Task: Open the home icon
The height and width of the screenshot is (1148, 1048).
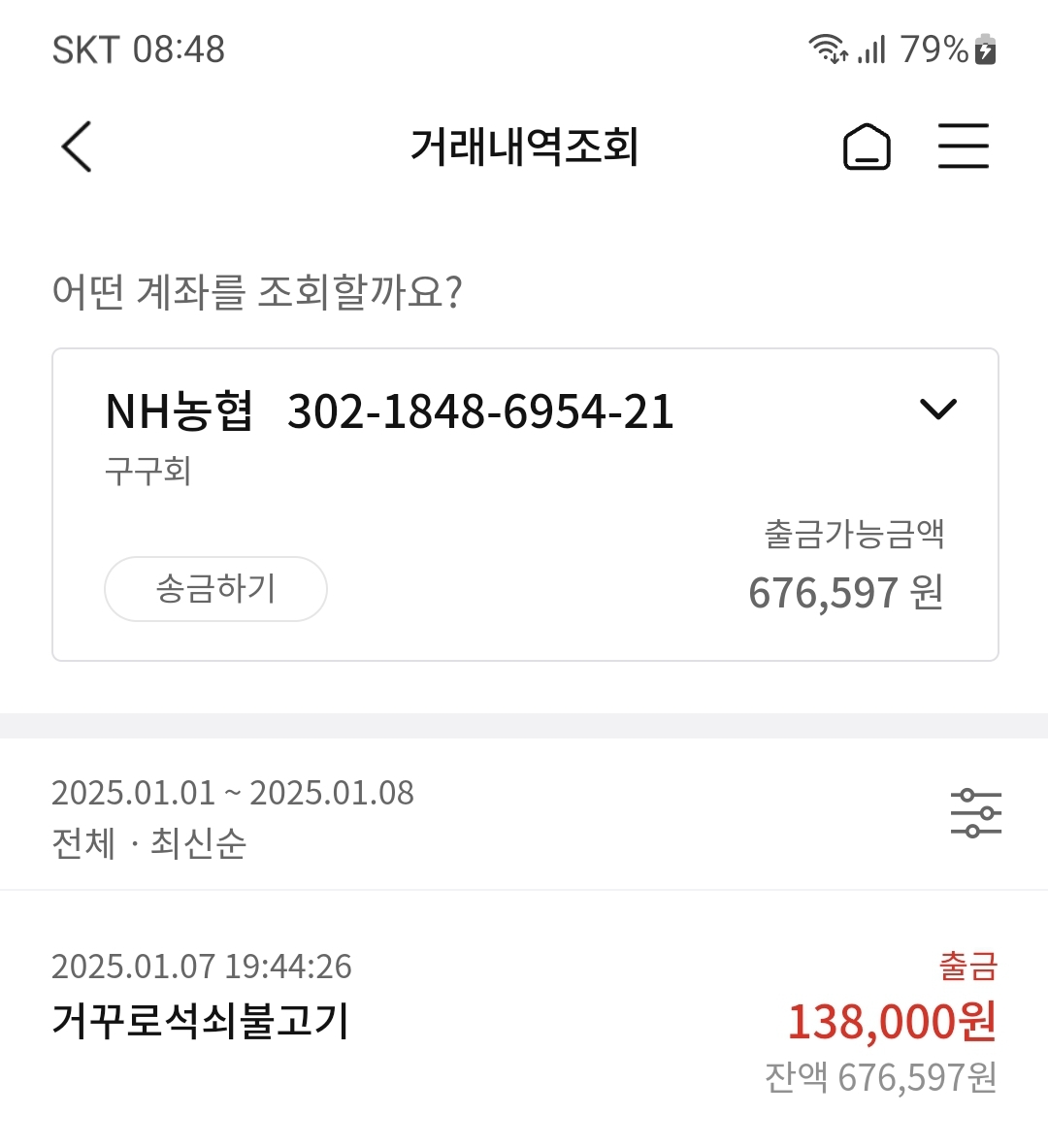Action: point(867,148)
